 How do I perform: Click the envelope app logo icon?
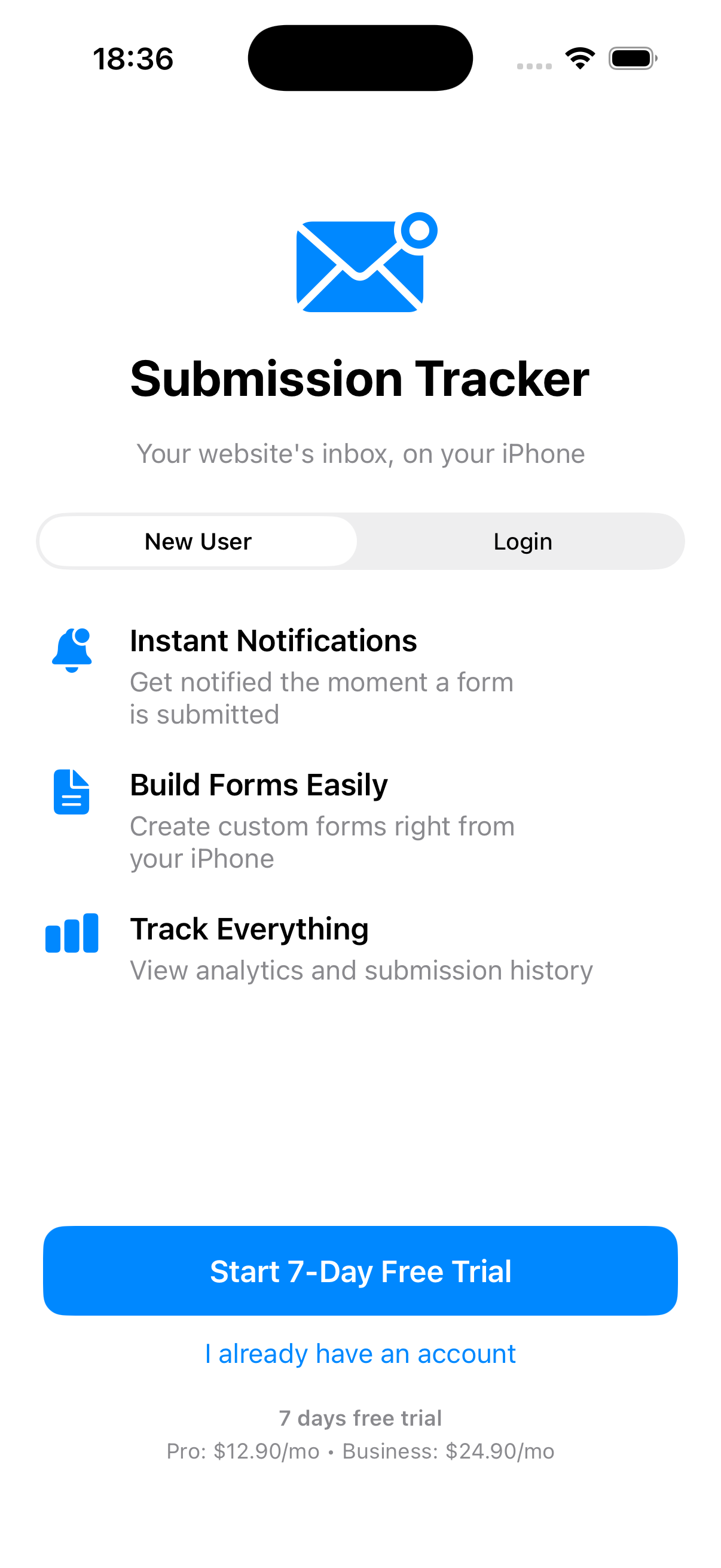360,267
